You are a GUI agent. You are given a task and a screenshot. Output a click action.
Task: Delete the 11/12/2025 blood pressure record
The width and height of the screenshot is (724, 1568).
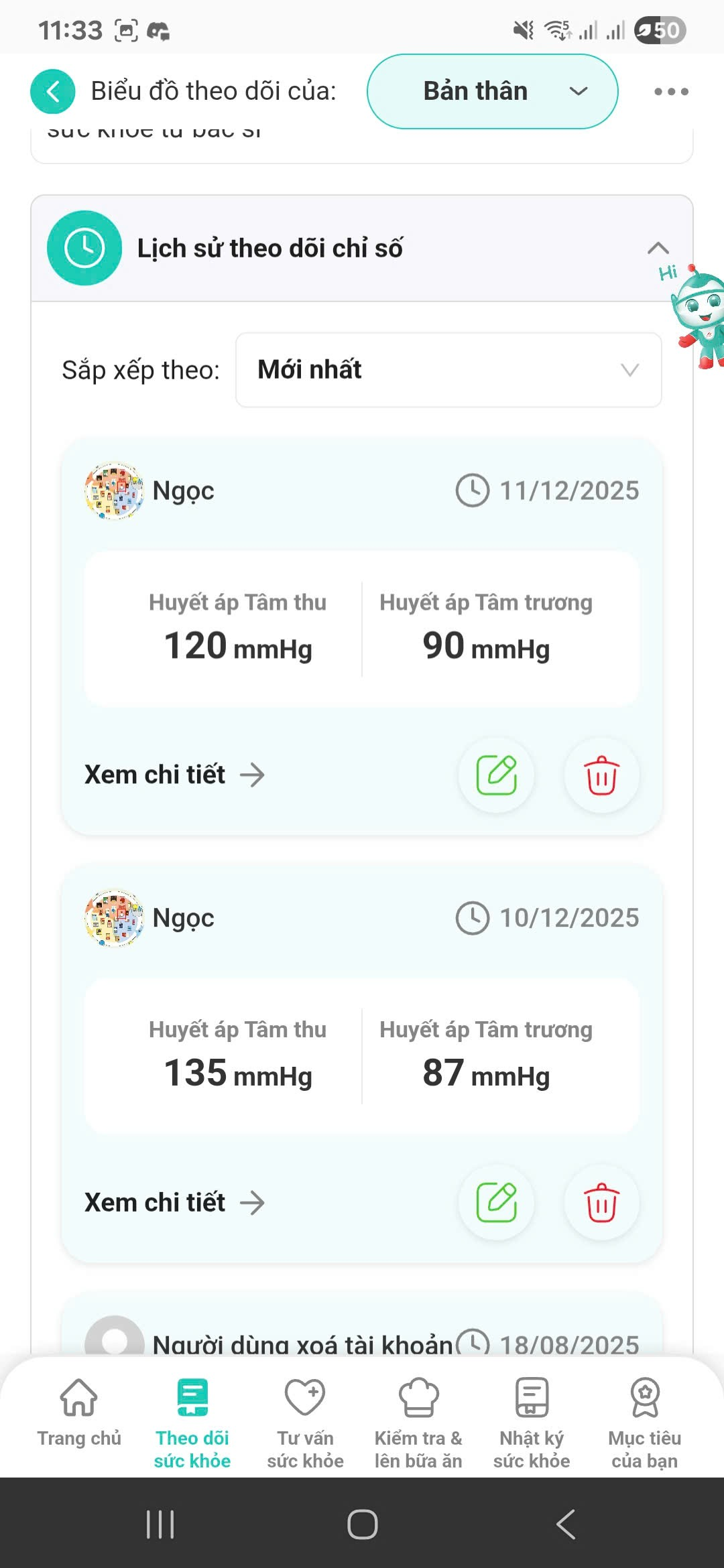(601, 775)
